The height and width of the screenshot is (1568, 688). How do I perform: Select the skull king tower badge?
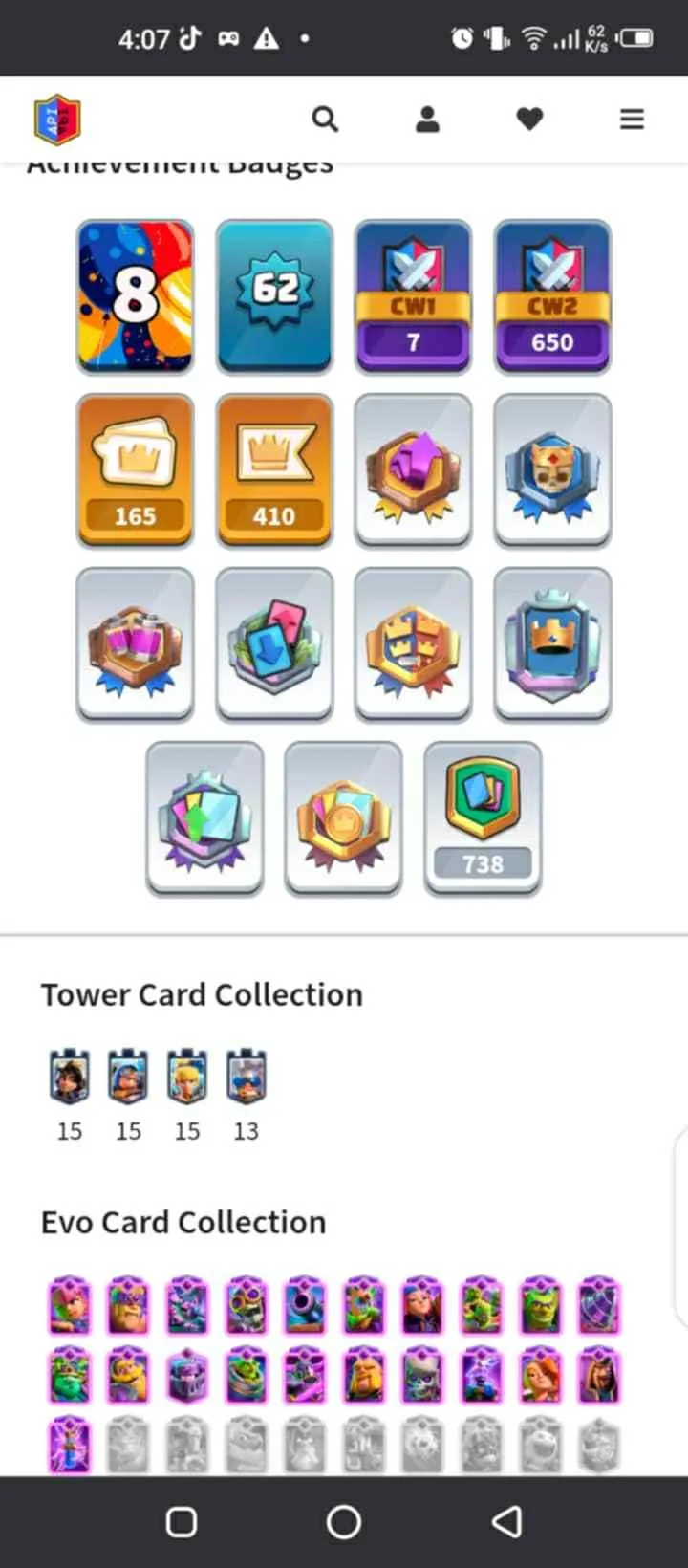coord(552,470)
